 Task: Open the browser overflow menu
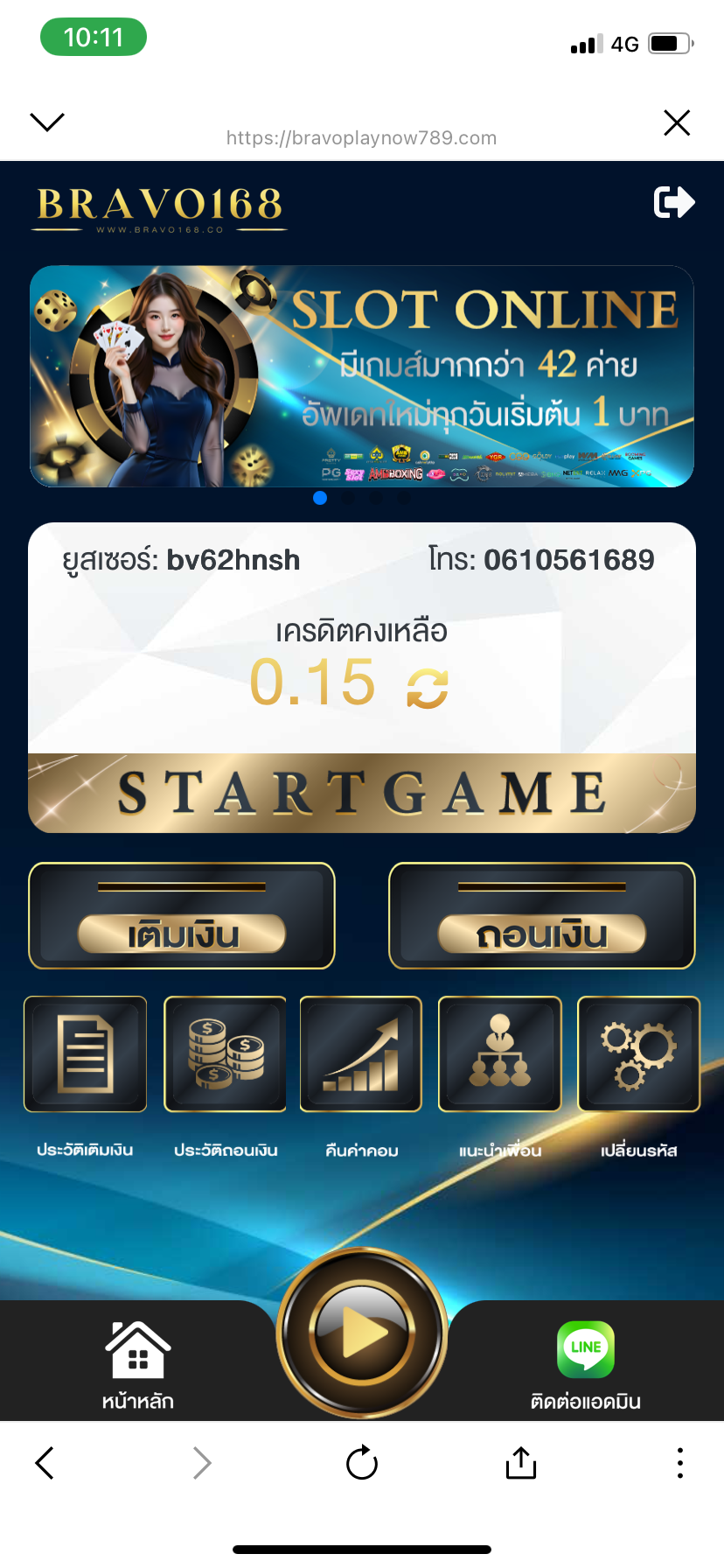click(x=679, y=1462)
